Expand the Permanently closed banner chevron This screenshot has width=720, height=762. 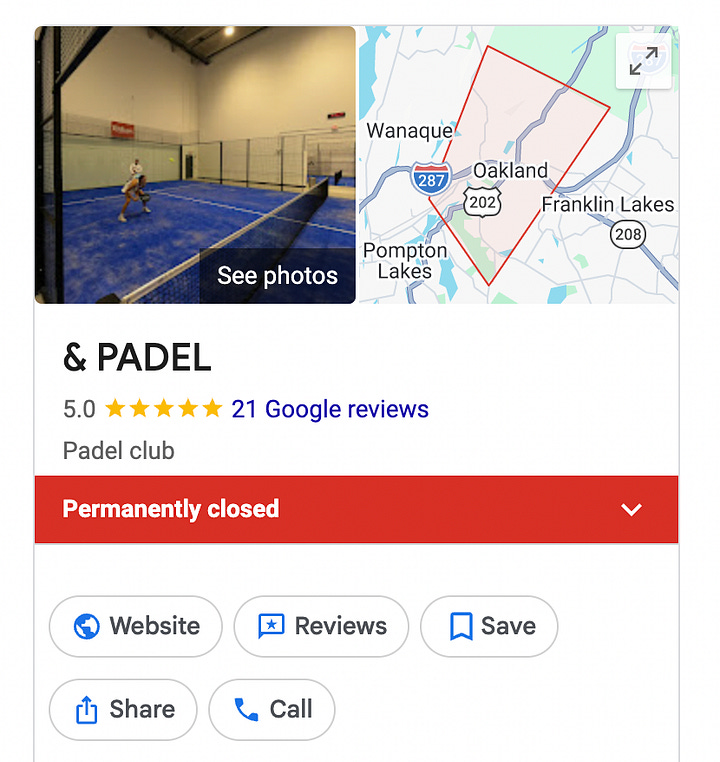631,510
